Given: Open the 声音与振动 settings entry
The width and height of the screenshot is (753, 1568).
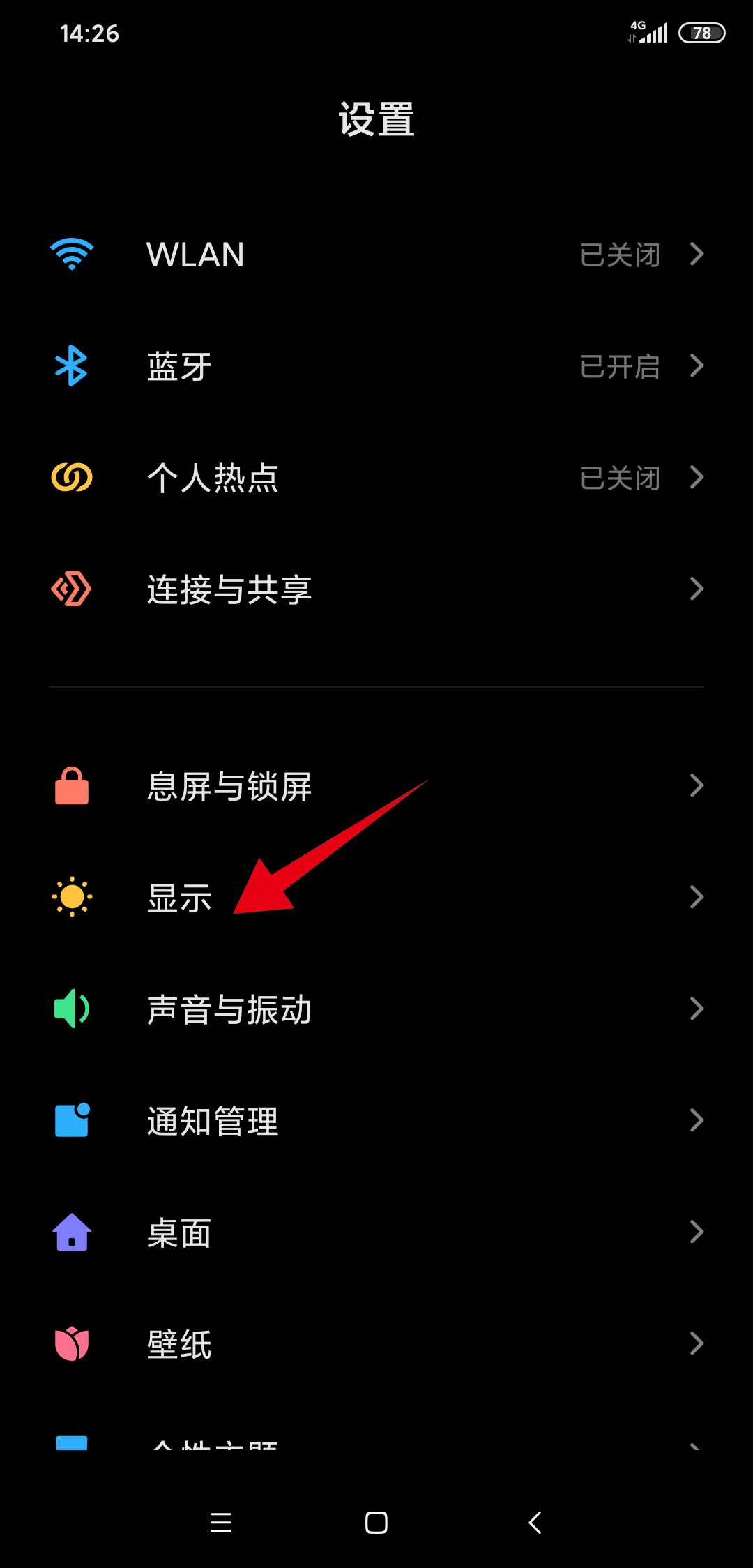Looking at the screenshot, I should click(x=376, y=1009).
